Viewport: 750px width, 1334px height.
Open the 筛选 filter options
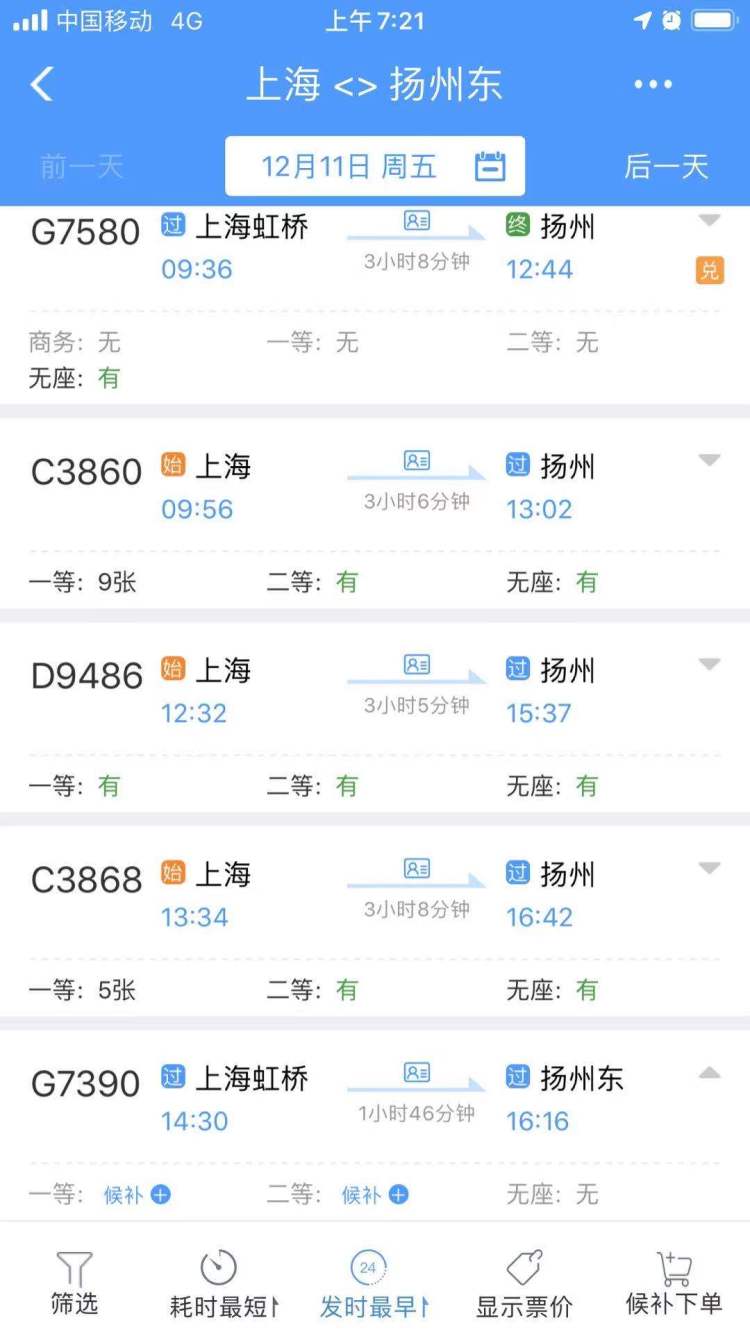point(75,1283)
